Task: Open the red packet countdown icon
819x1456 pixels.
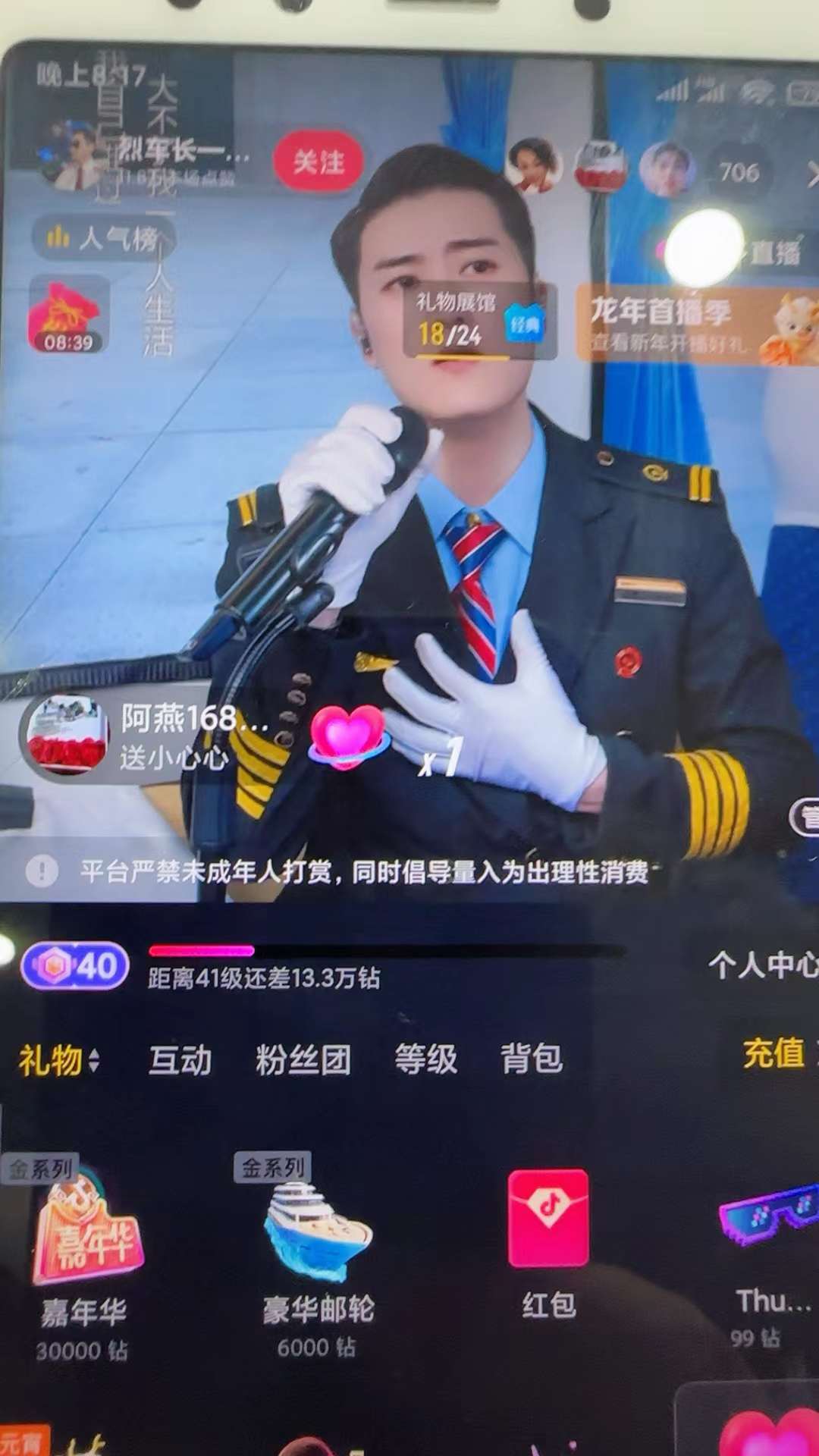Action: 68,317
